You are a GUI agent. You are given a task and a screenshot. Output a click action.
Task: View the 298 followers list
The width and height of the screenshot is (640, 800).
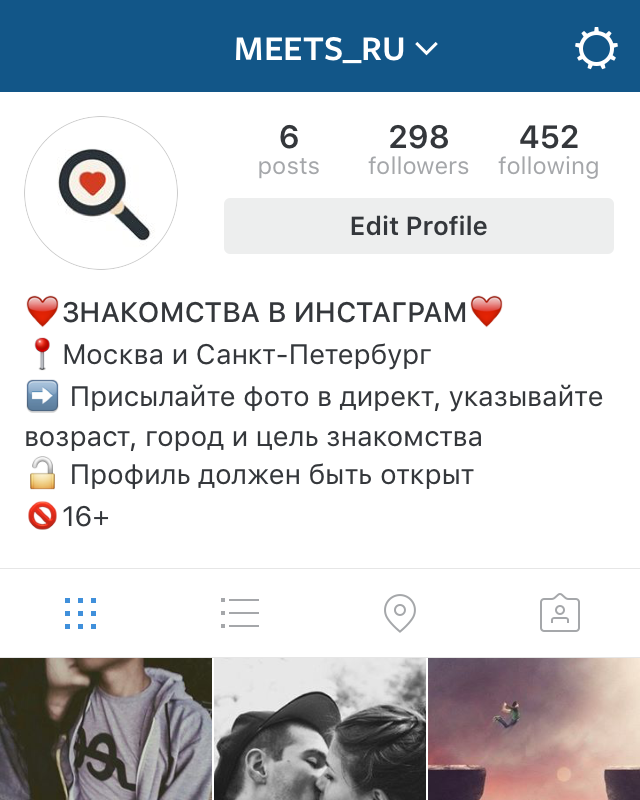pos(418,149)
